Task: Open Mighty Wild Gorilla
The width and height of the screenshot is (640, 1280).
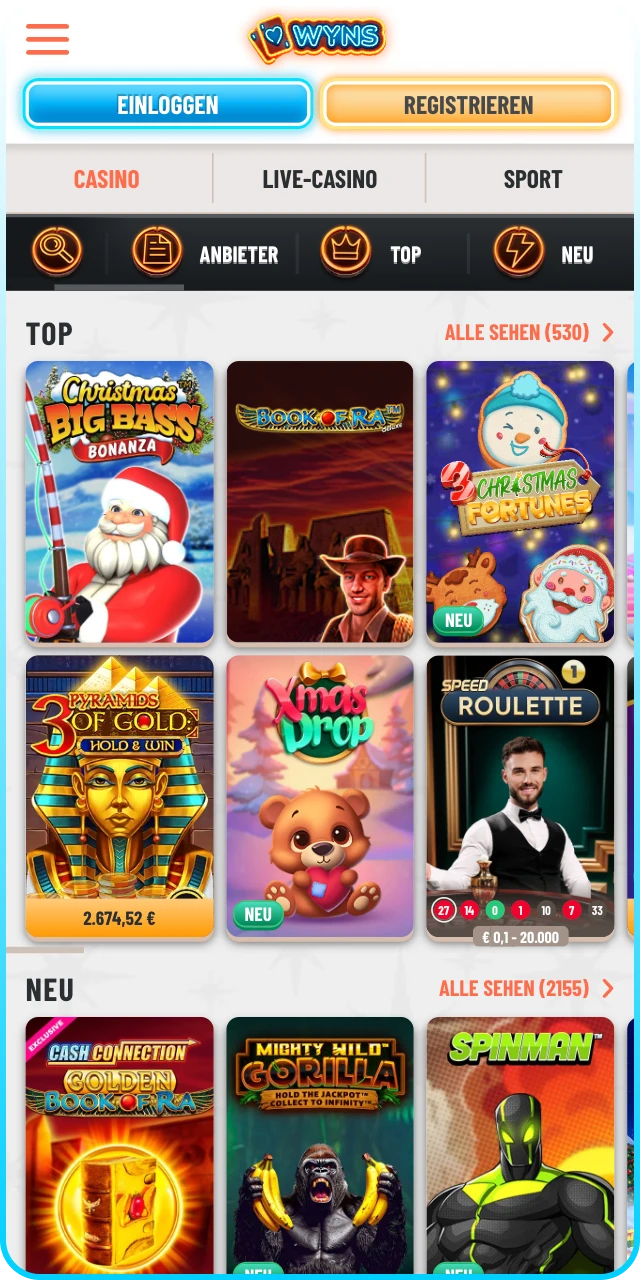Action: point(319,1145)
